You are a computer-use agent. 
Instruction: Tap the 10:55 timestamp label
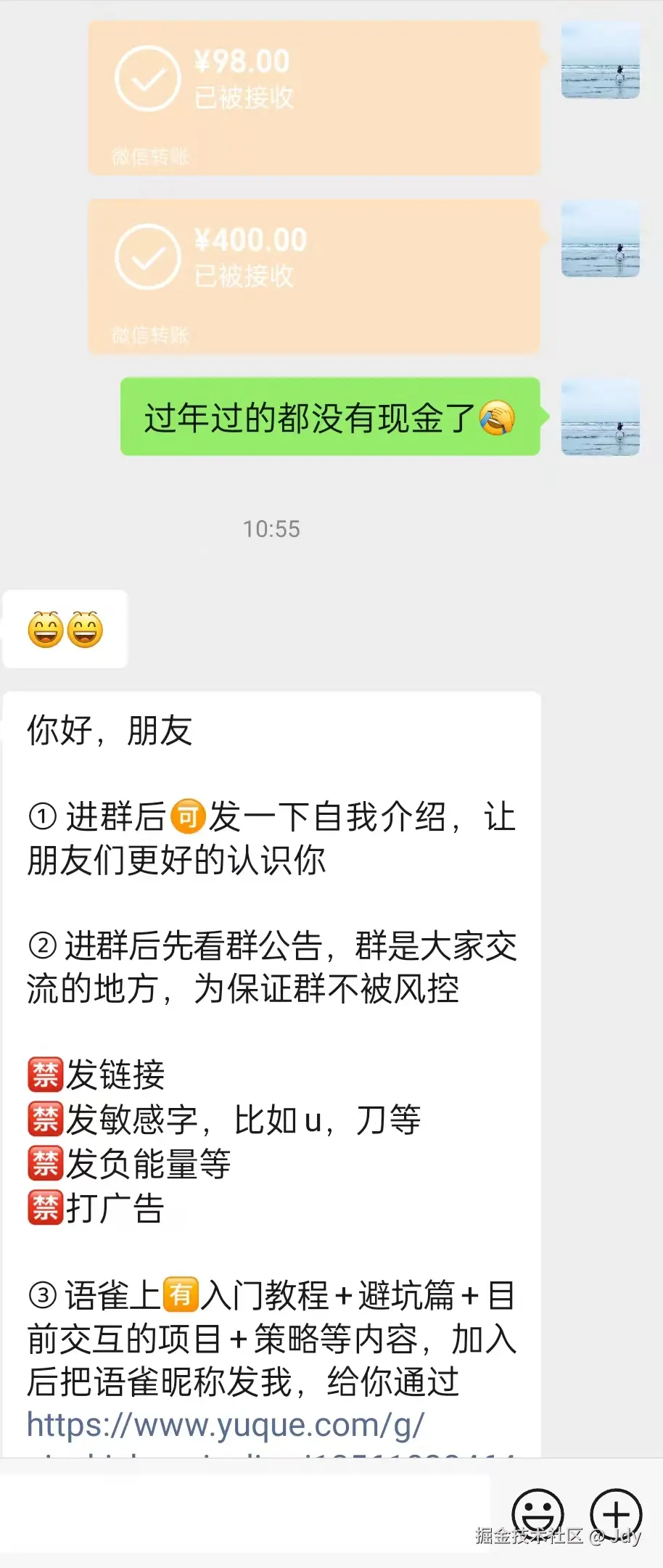tap(272, 529)
